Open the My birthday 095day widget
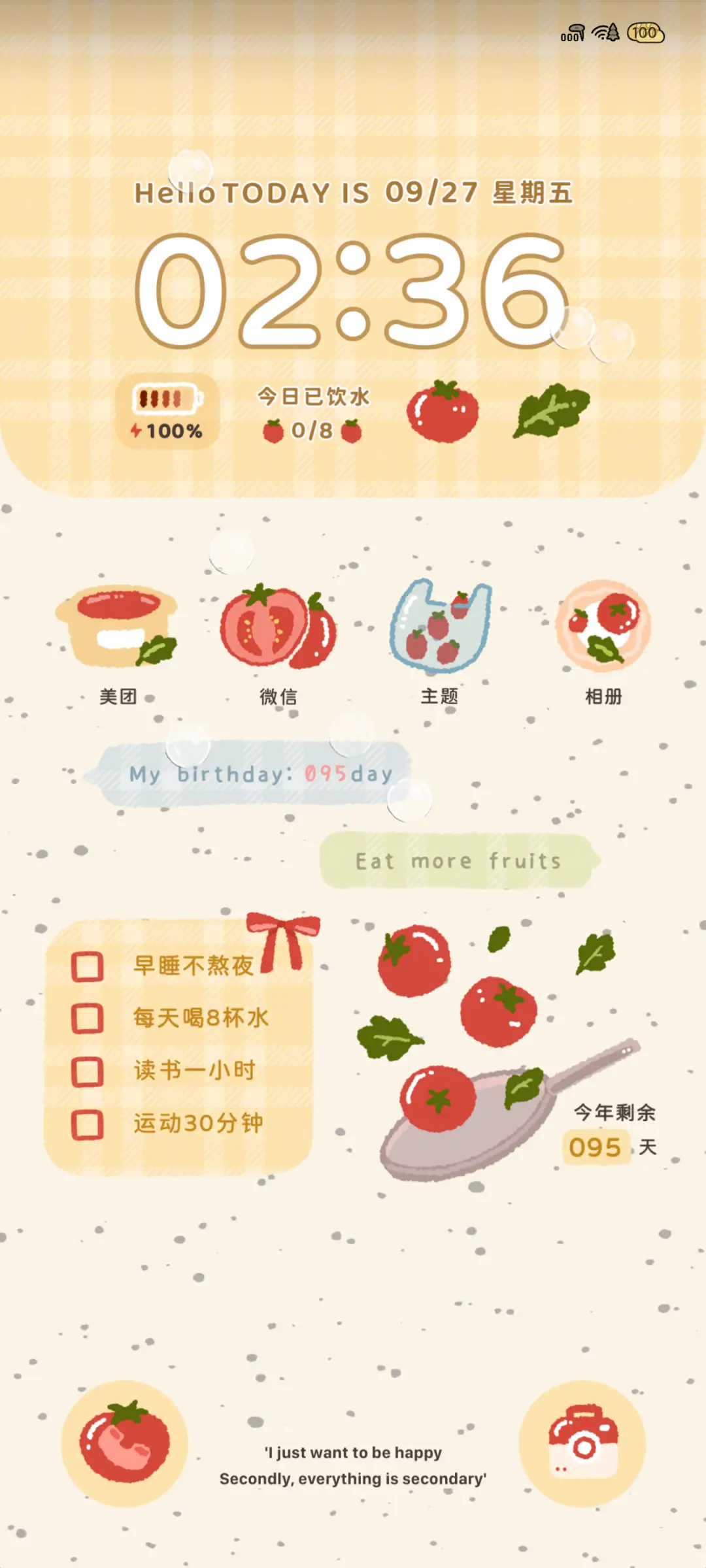This screenshot has width=706, height=1568. tap(257, 773)
